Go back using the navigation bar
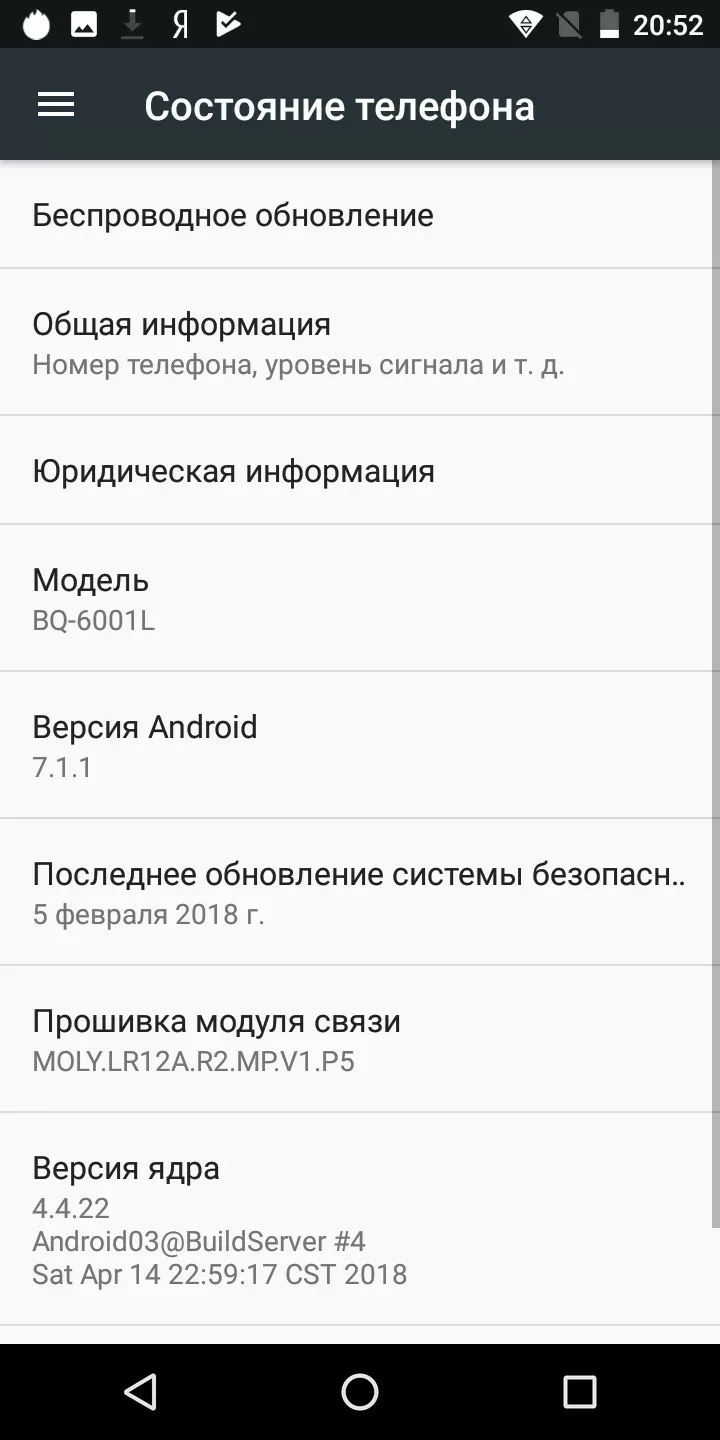The image size is (720, 1440). pos(140,1392)
